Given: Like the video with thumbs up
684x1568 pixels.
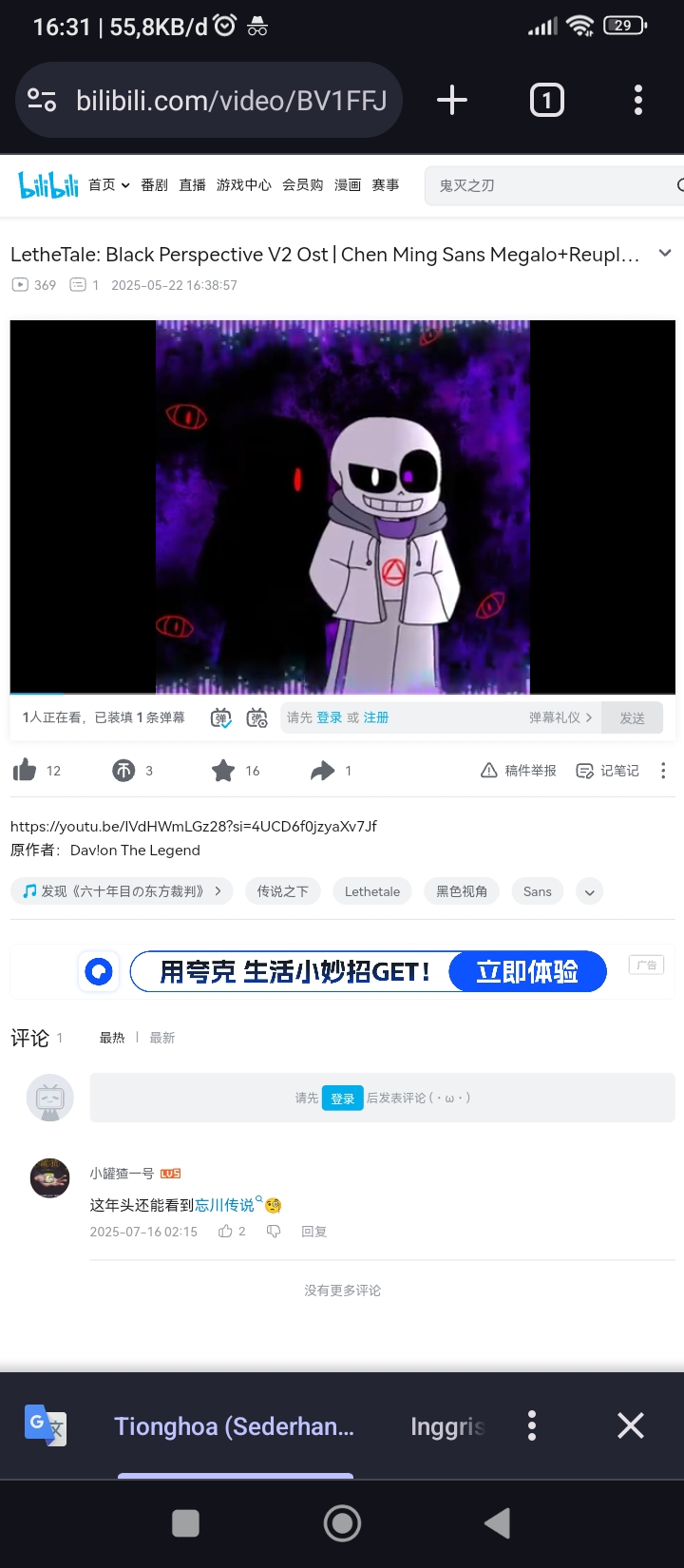Looking at the screenshot, I should pyautogui.click(x=26, y=771).
